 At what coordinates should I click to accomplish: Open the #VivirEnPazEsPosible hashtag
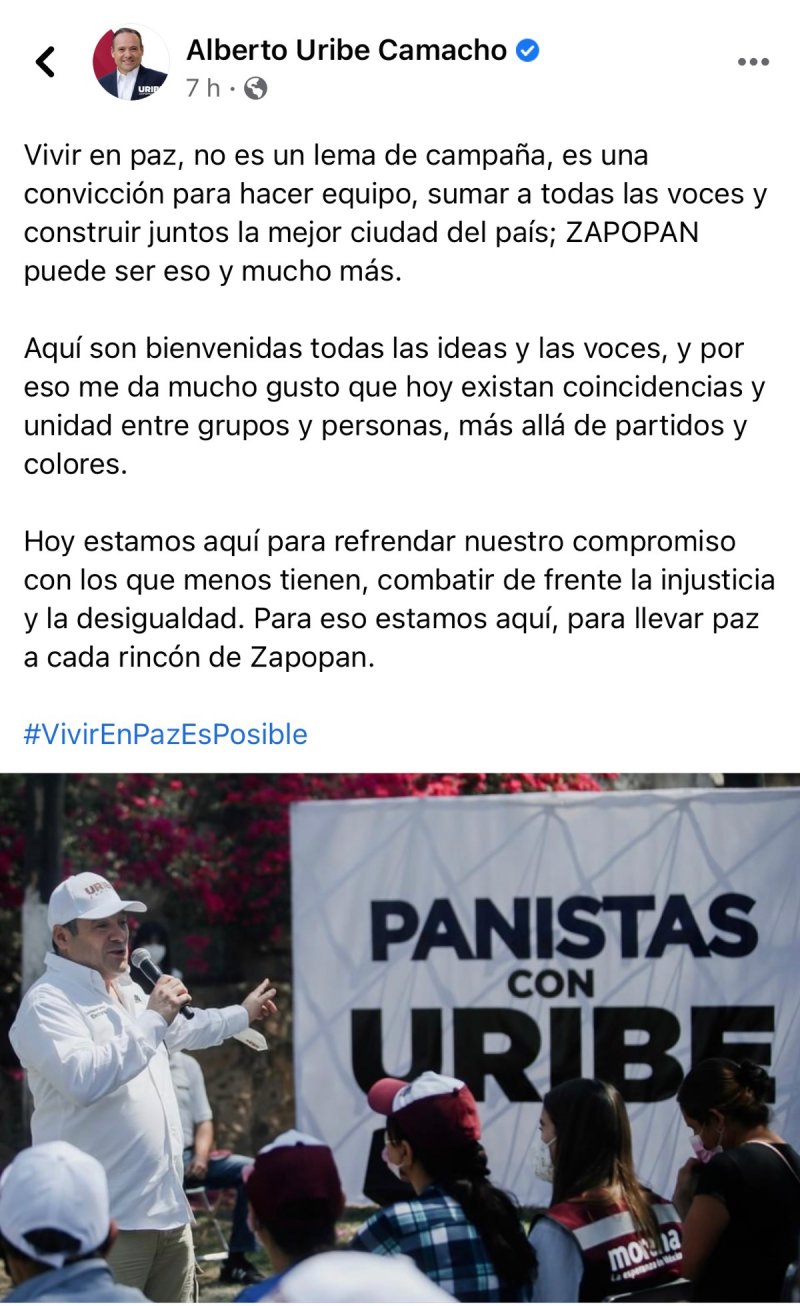(x=166, y=735)
